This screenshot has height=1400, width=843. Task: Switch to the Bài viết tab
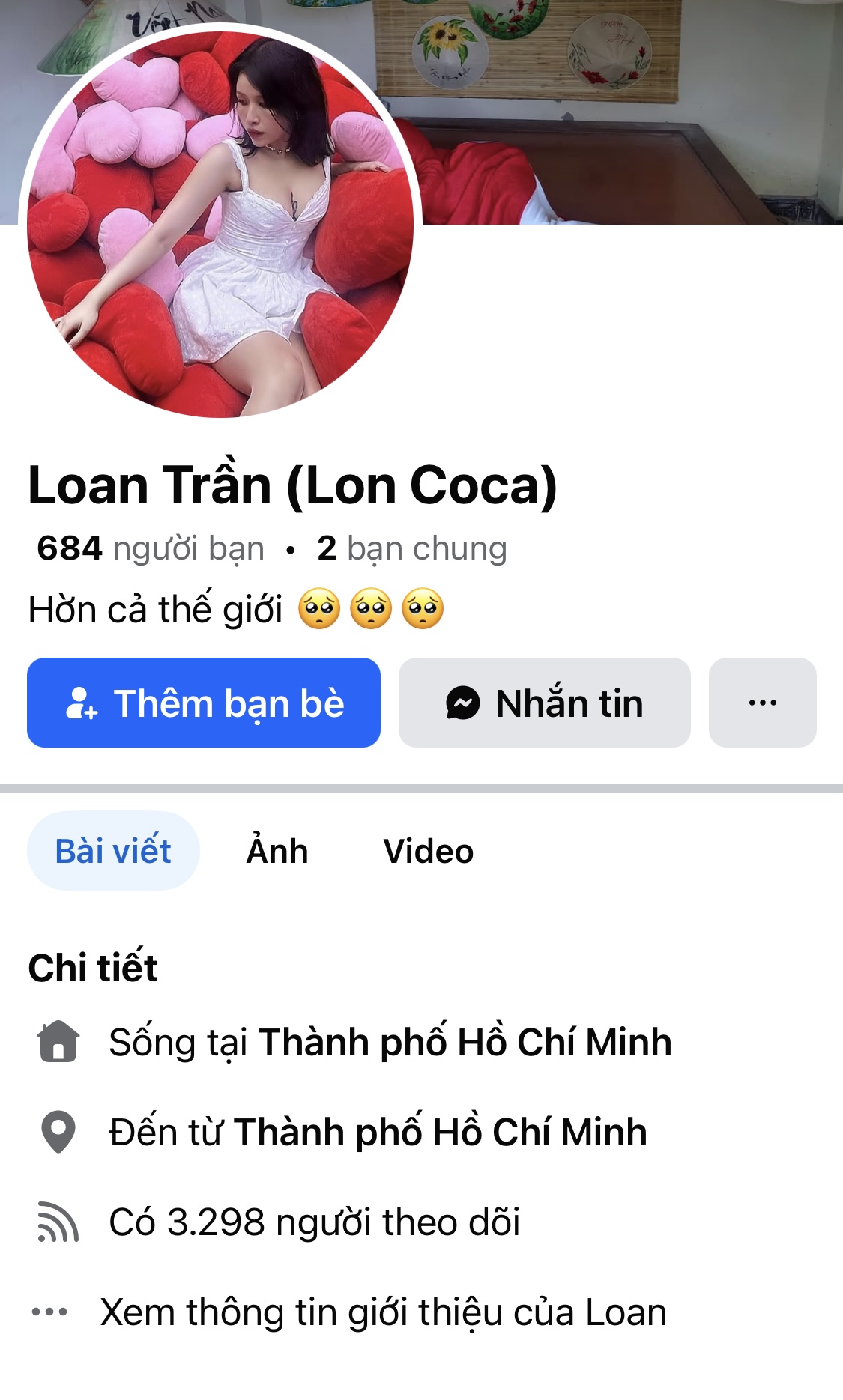coord(113,851)
